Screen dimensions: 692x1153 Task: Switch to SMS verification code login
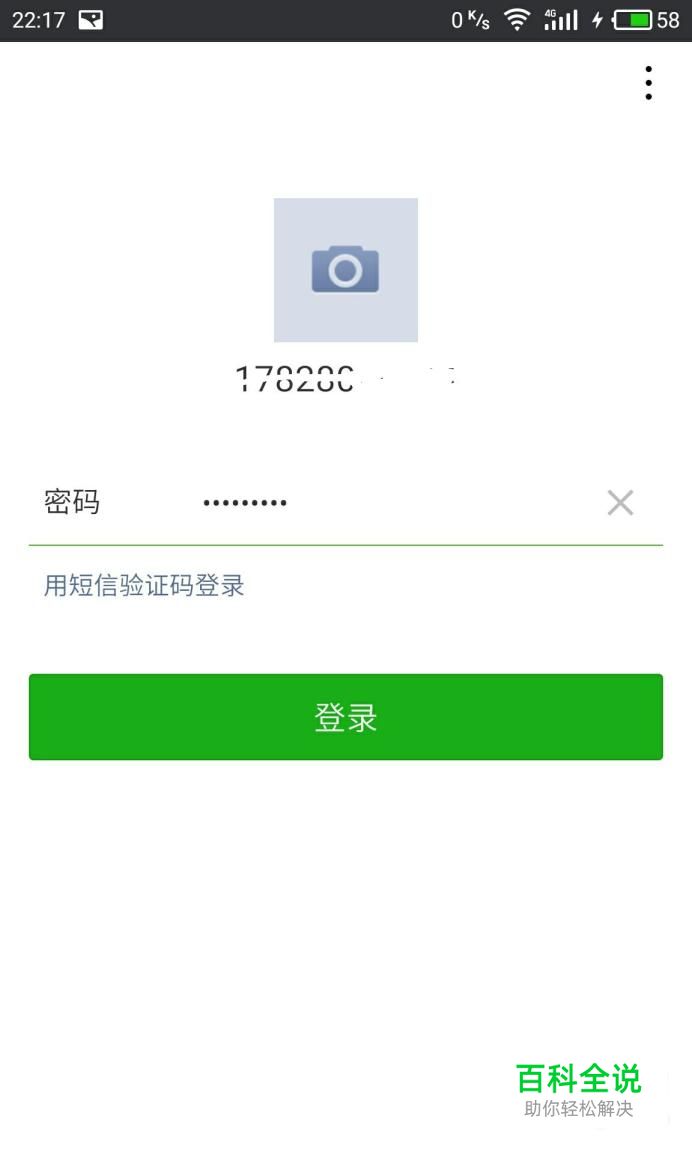[x=144, y=586]
